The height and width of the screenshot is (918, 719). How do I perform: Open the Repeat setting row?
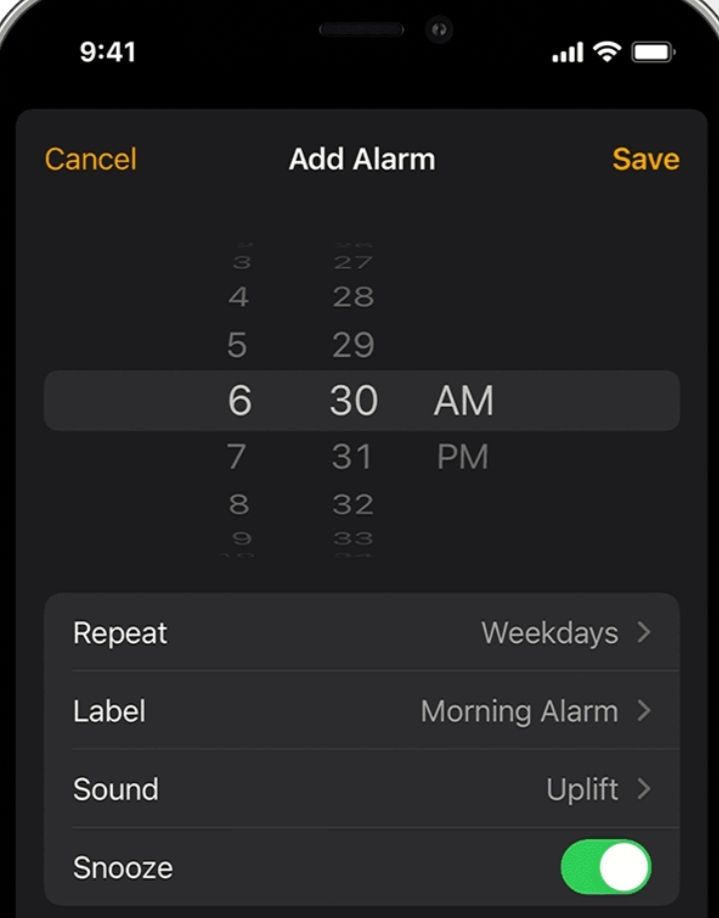click(x=361, y=633)
